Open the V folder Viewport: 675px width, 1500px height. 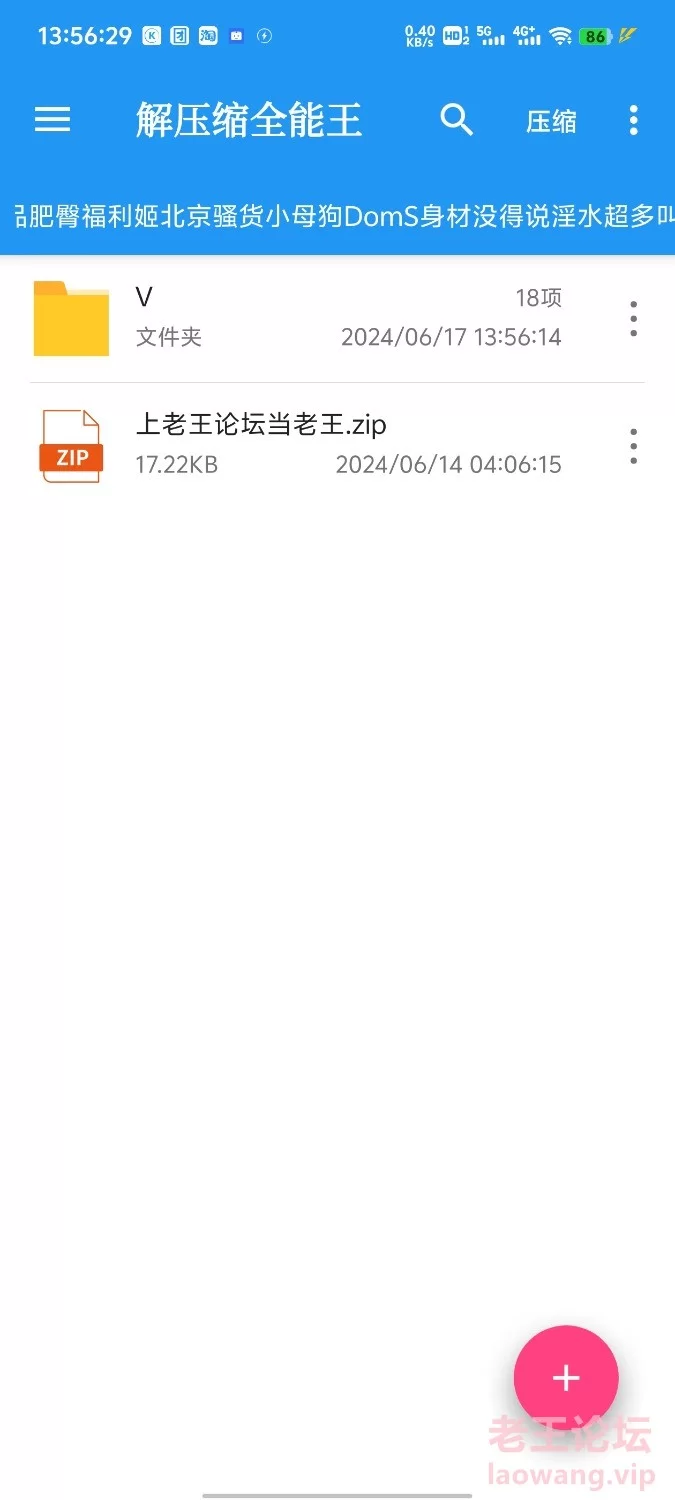[300, 318]
